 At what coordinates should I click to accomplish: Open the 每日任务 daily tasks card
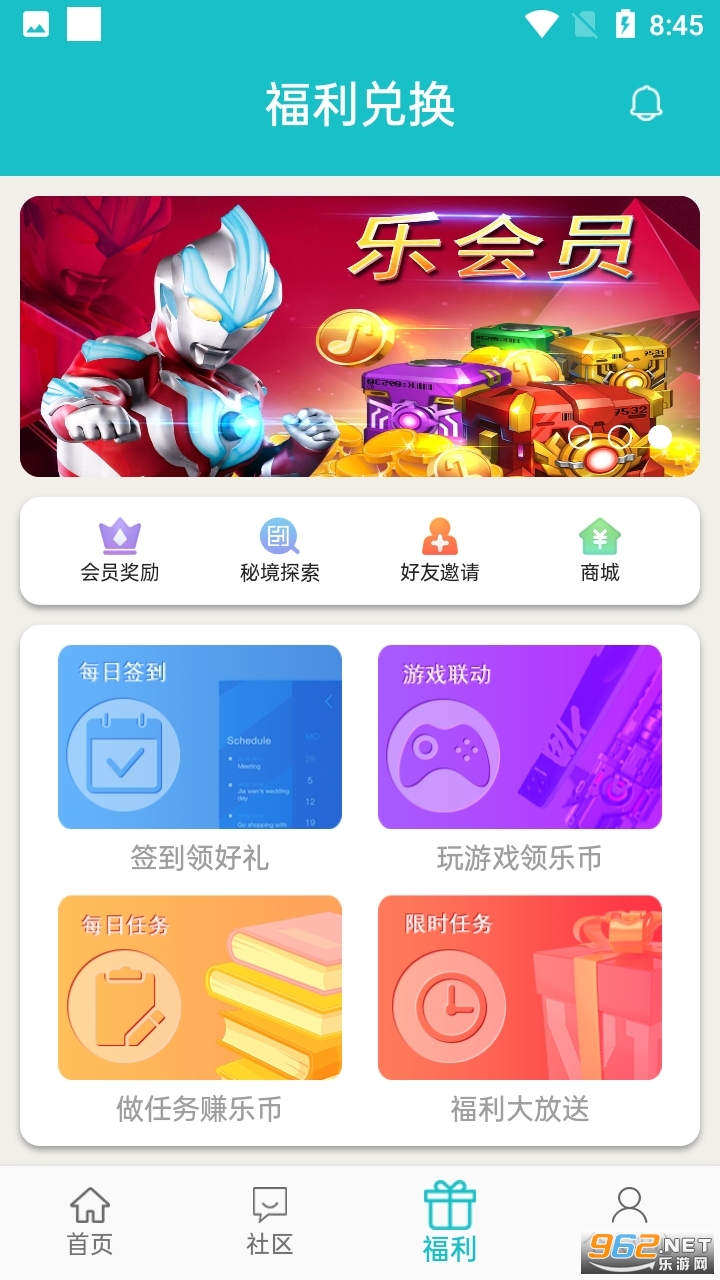point(200,987)
